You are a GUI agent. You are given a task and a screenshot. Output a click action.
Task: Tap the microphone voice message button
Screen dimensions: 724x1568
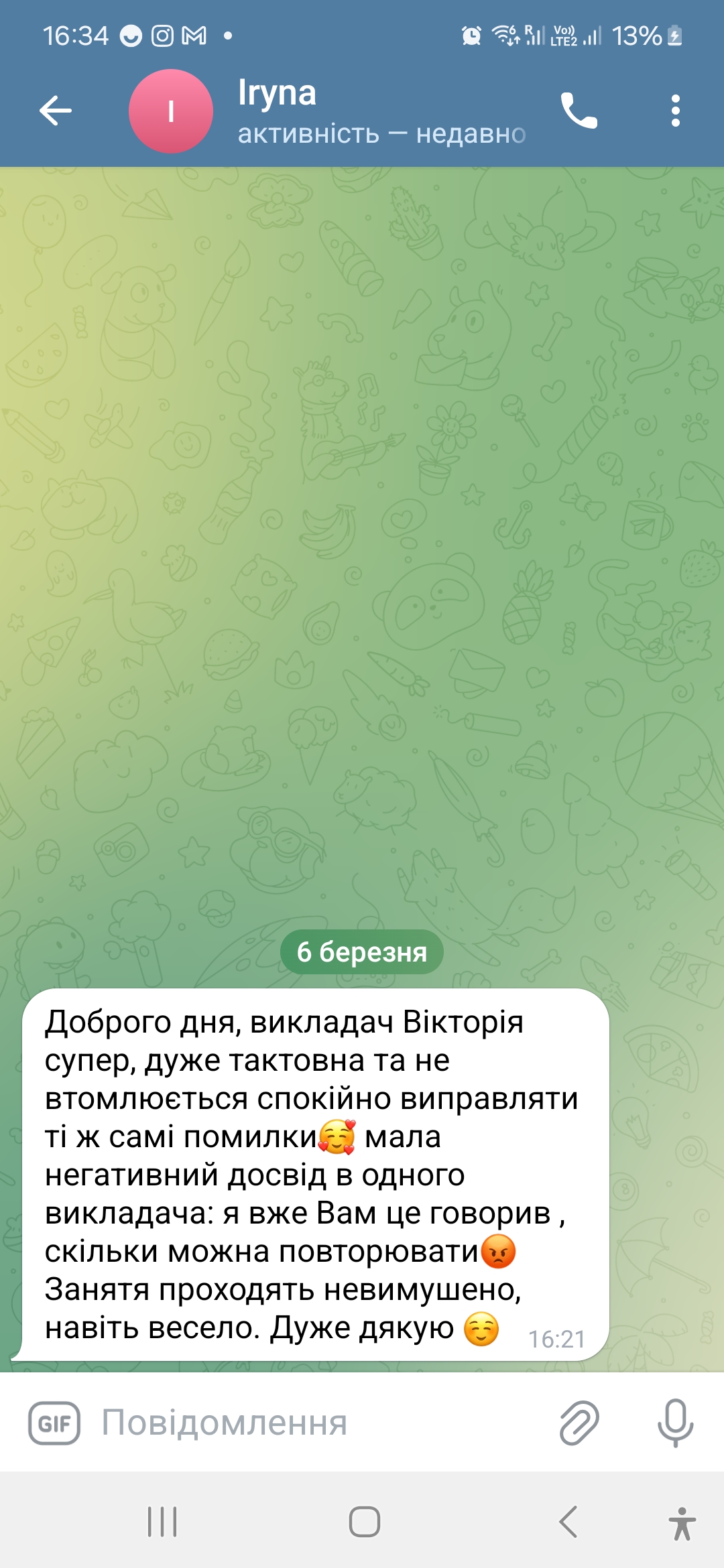coord(675,1423)
